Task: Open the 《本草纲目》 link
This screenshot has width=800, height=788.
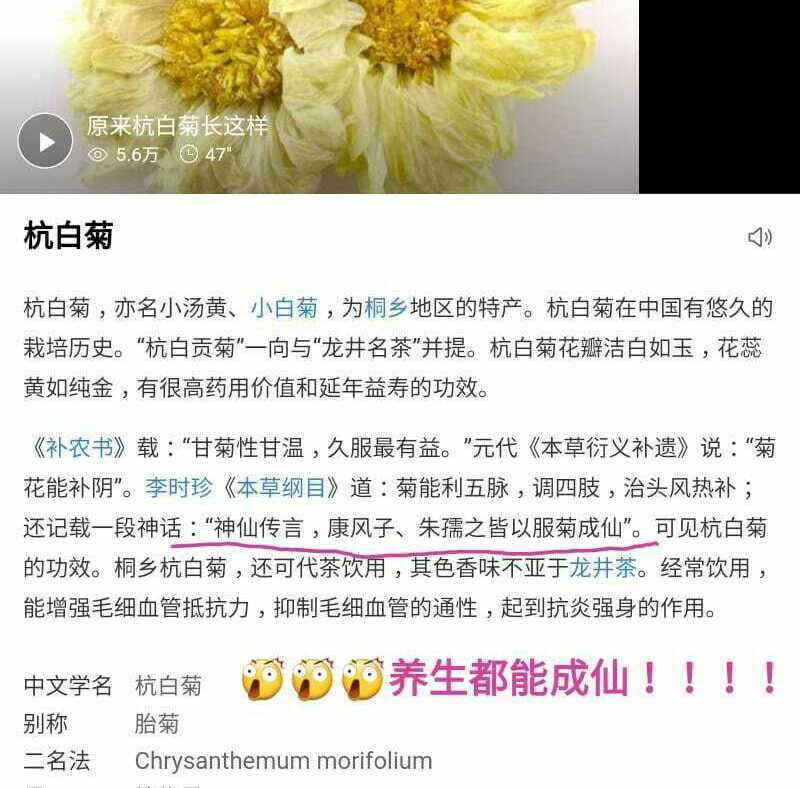Action: click(281, 487)
